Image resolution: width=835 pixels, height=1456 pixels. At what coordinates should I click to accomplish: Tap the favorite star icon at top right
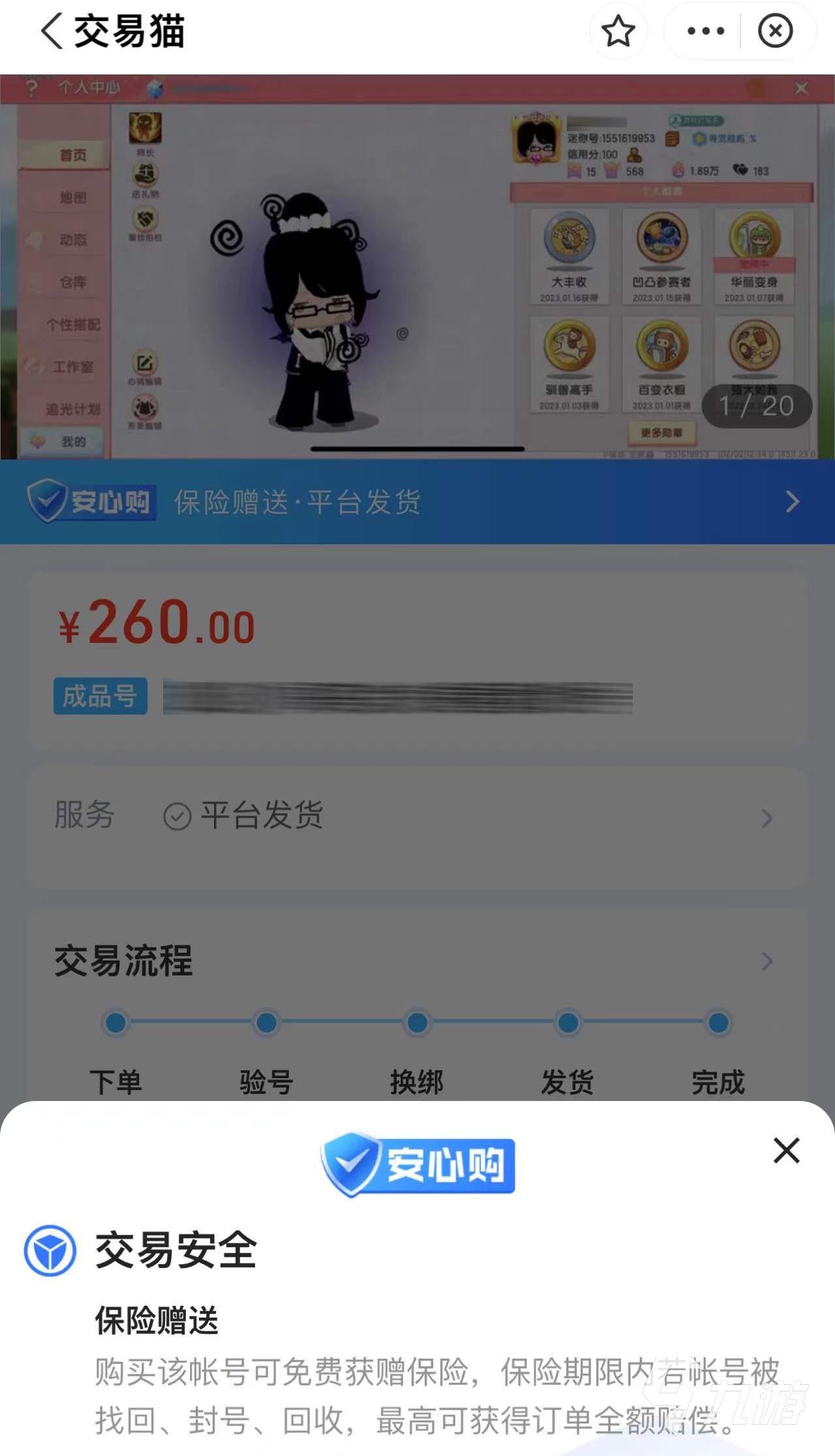click(x=618, y=31)
